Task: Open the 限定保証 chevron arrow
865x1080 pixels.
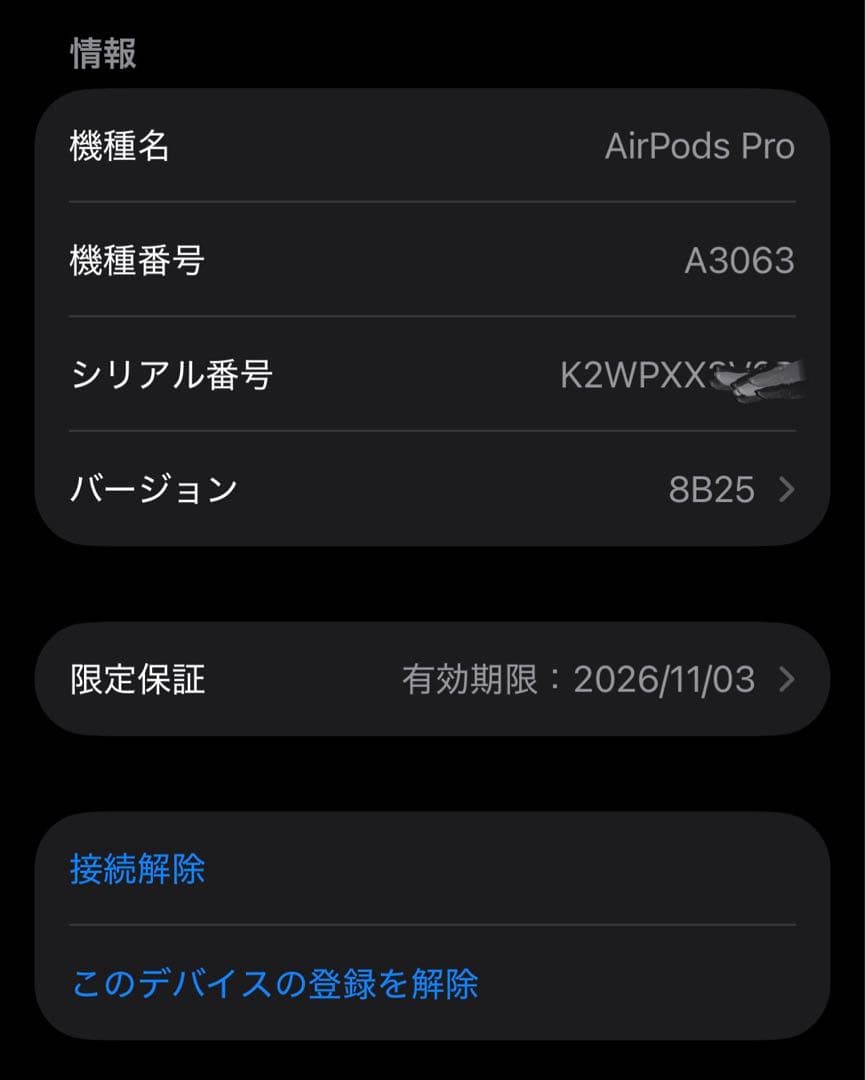Action: coord(784,678)
